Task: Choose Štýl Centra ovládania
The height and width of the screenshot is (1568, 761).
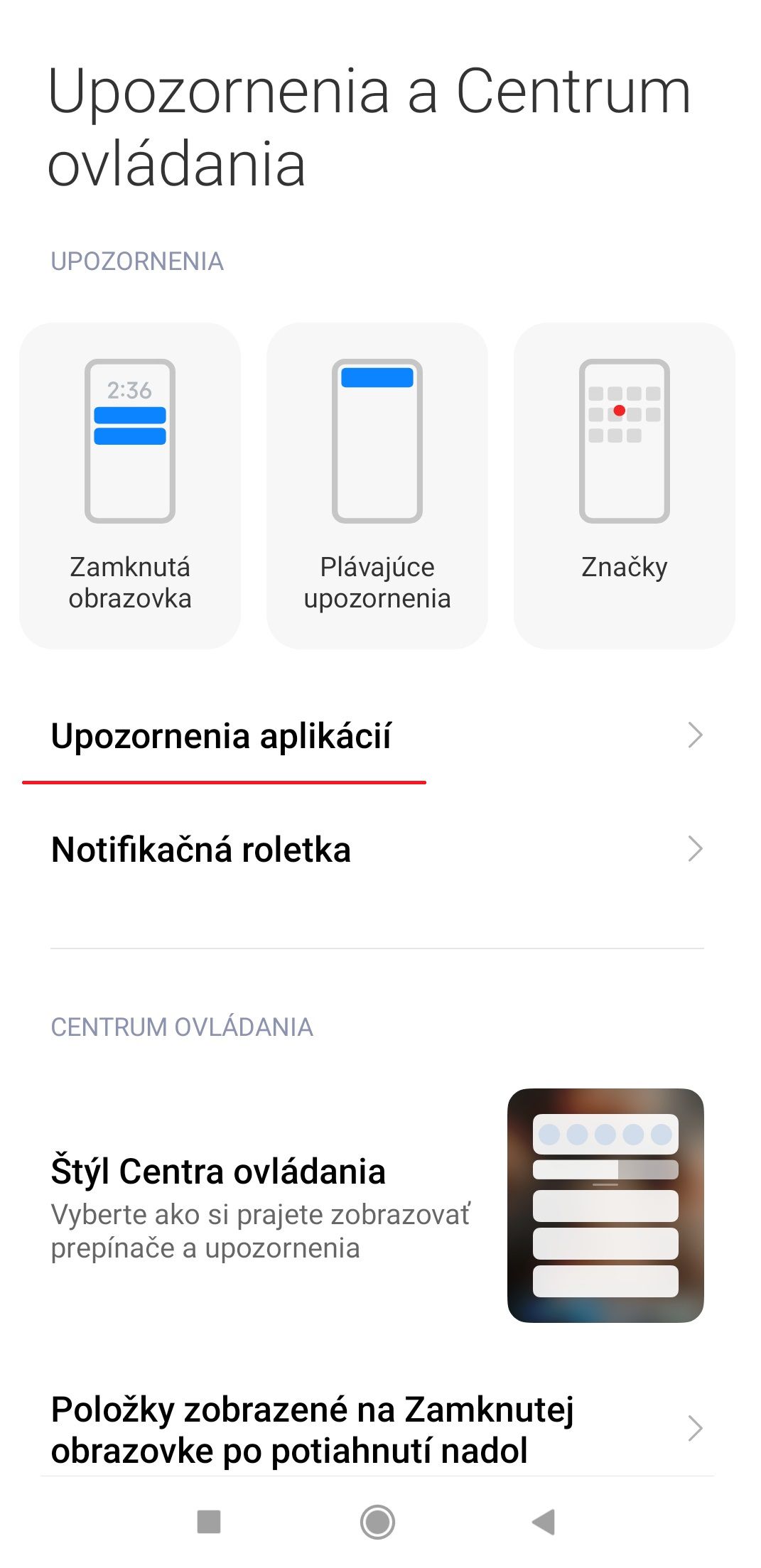Action: tap(377, 1205)
